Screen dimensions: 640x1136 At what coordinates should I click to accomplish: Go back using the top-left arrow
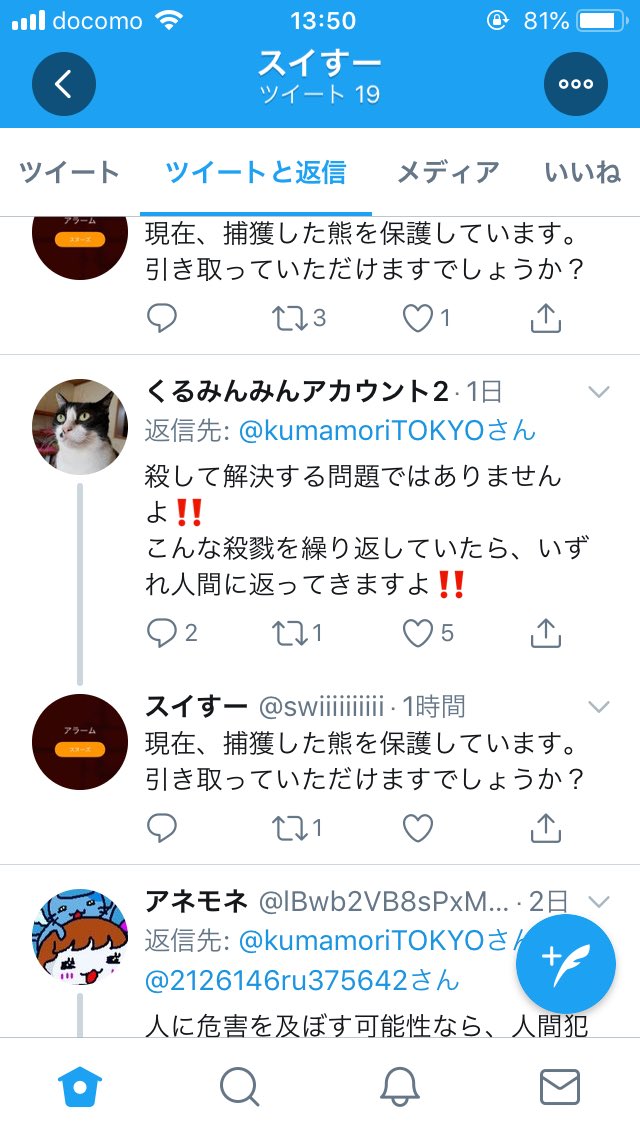[x=64, y=84]
